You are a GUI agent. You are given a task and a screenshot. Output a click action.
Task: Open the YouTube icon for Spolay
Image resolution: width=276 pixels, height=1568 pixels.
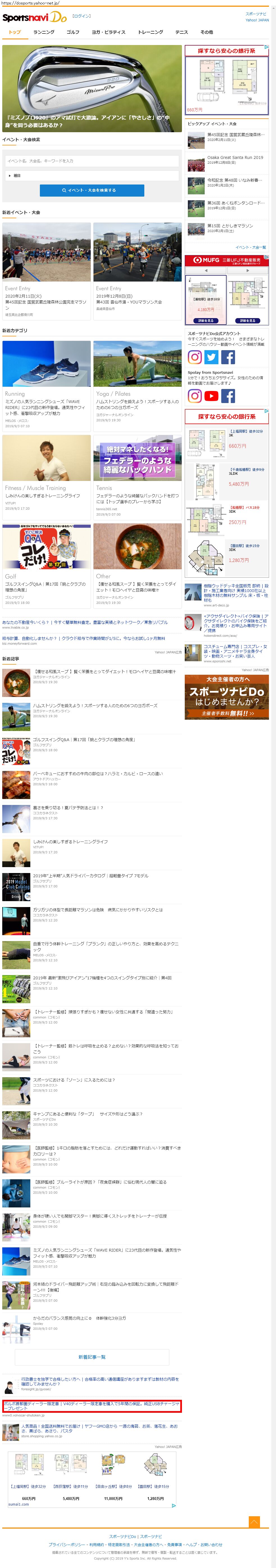tap(211, 396)
